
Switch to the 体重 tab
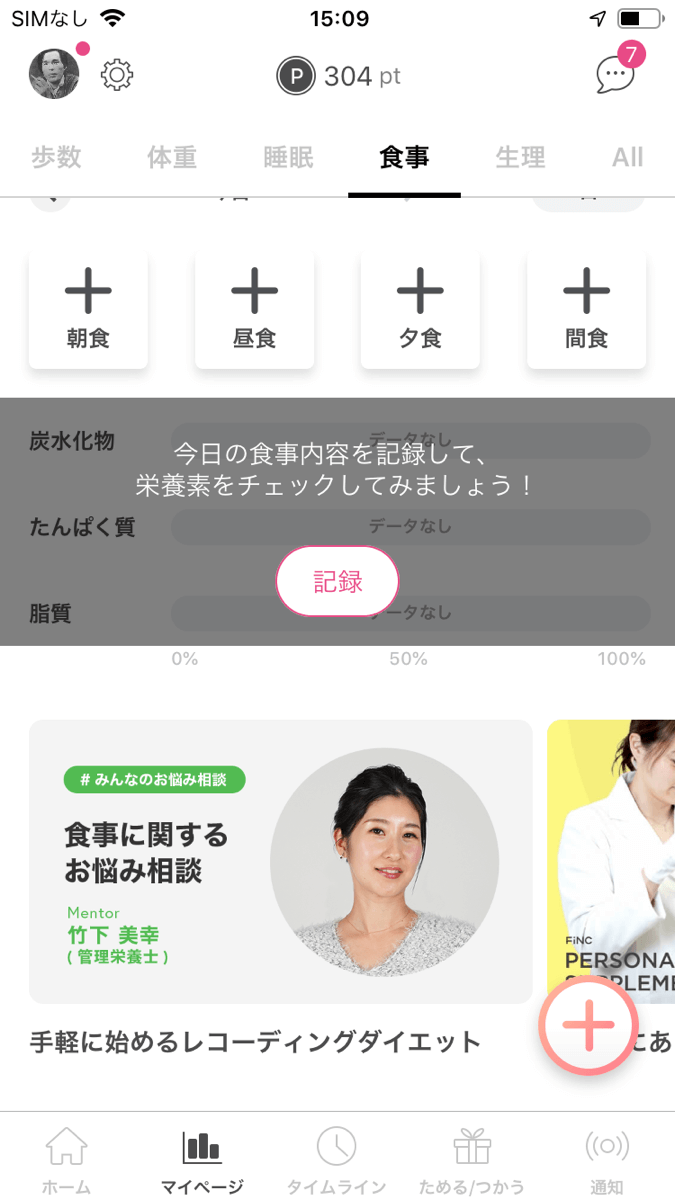point(172,157)
